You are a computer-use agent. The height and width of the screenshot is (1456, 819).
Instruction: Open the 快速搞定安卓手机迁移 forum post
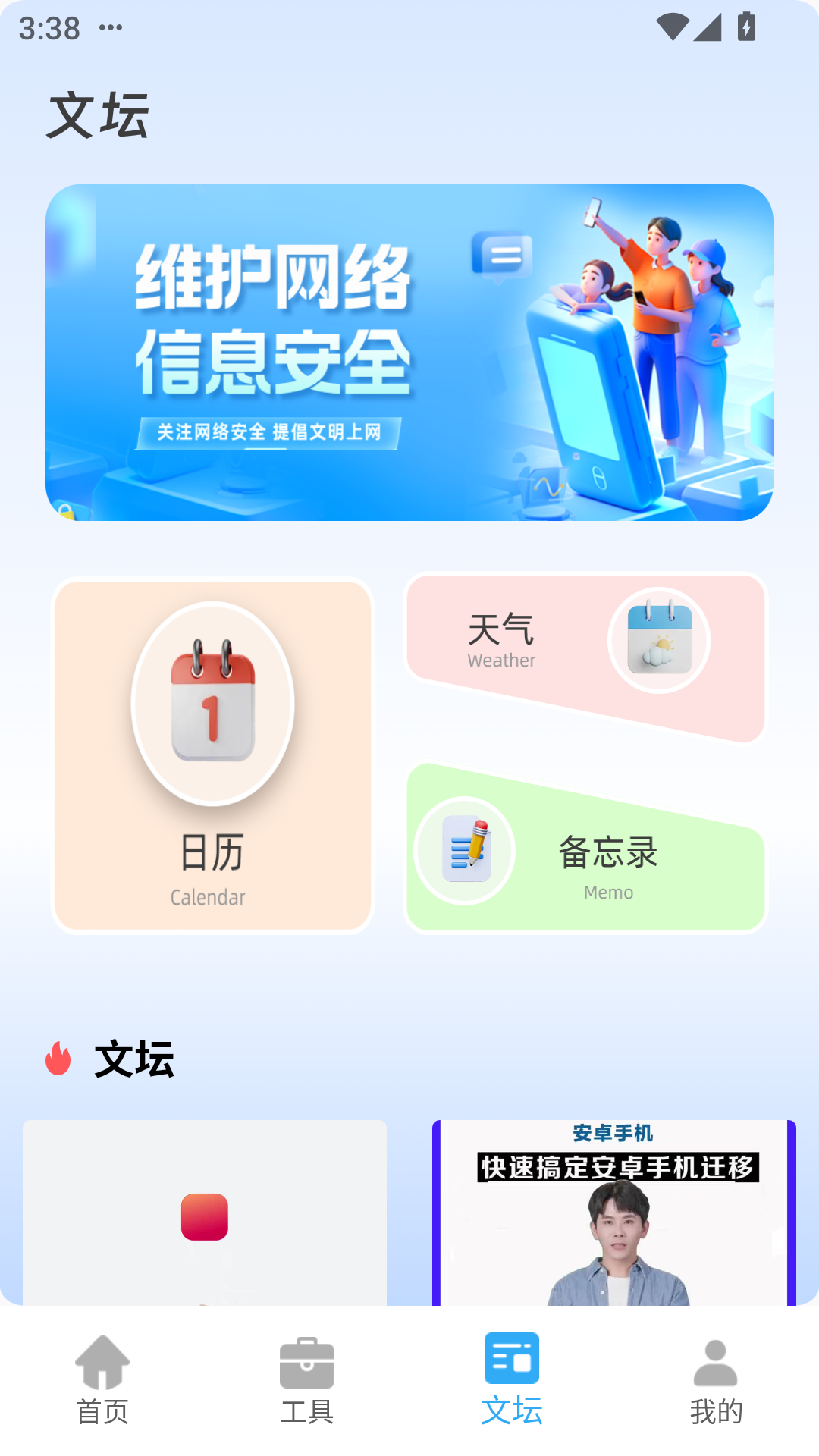click(x=614, y=1213)
